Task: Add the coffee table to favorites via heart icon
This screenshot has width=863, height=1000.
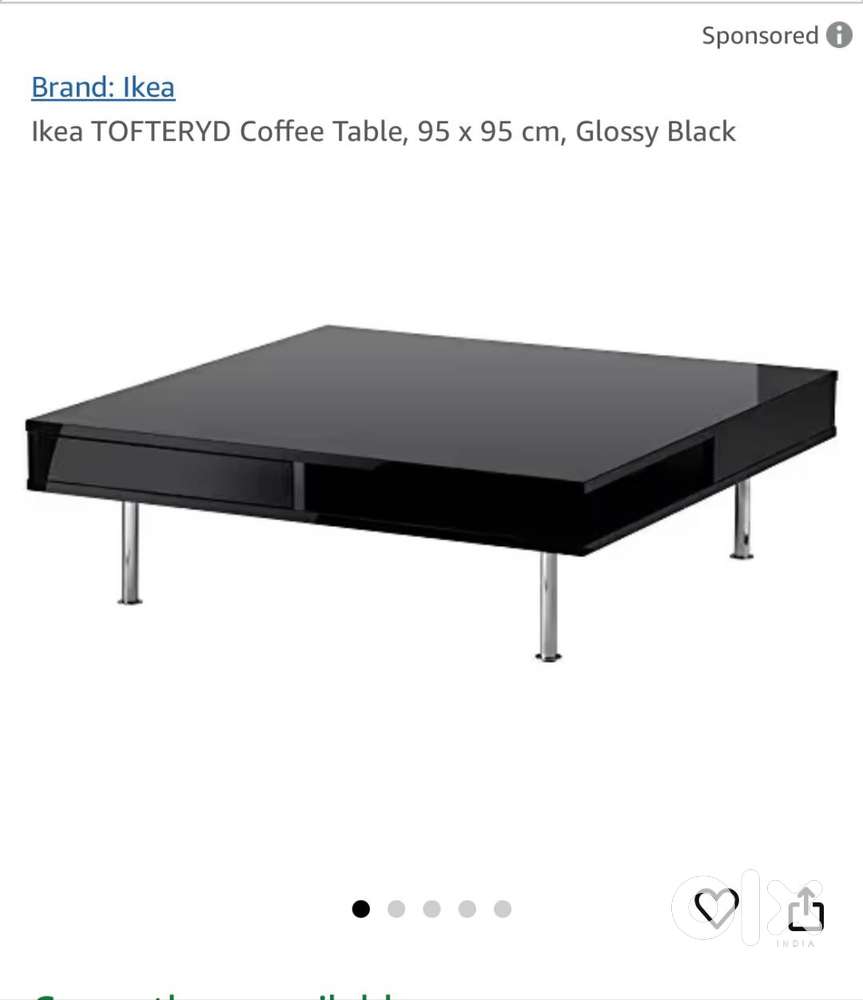Action: click(716, 908)
